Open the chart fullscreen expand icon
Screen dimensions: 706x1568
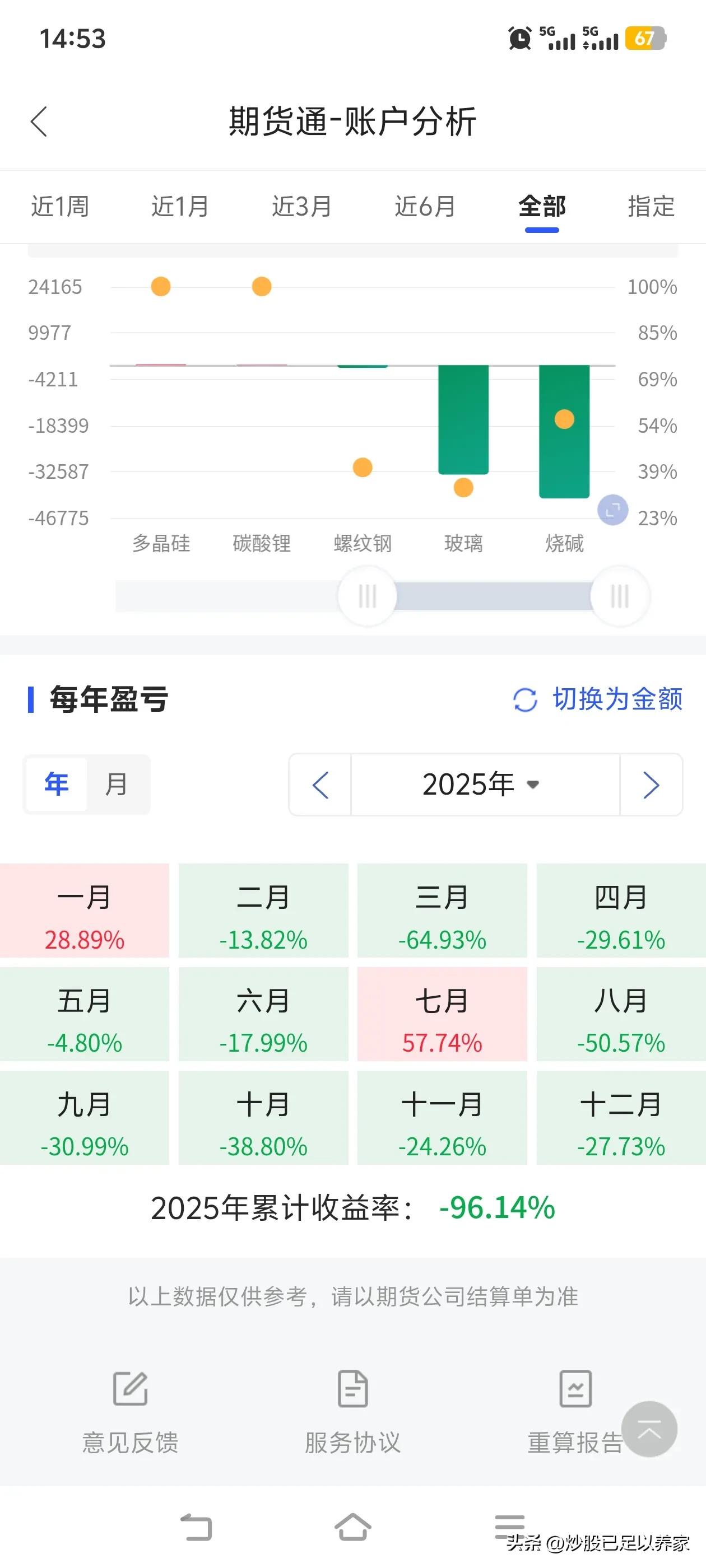(x=613, y=510)
